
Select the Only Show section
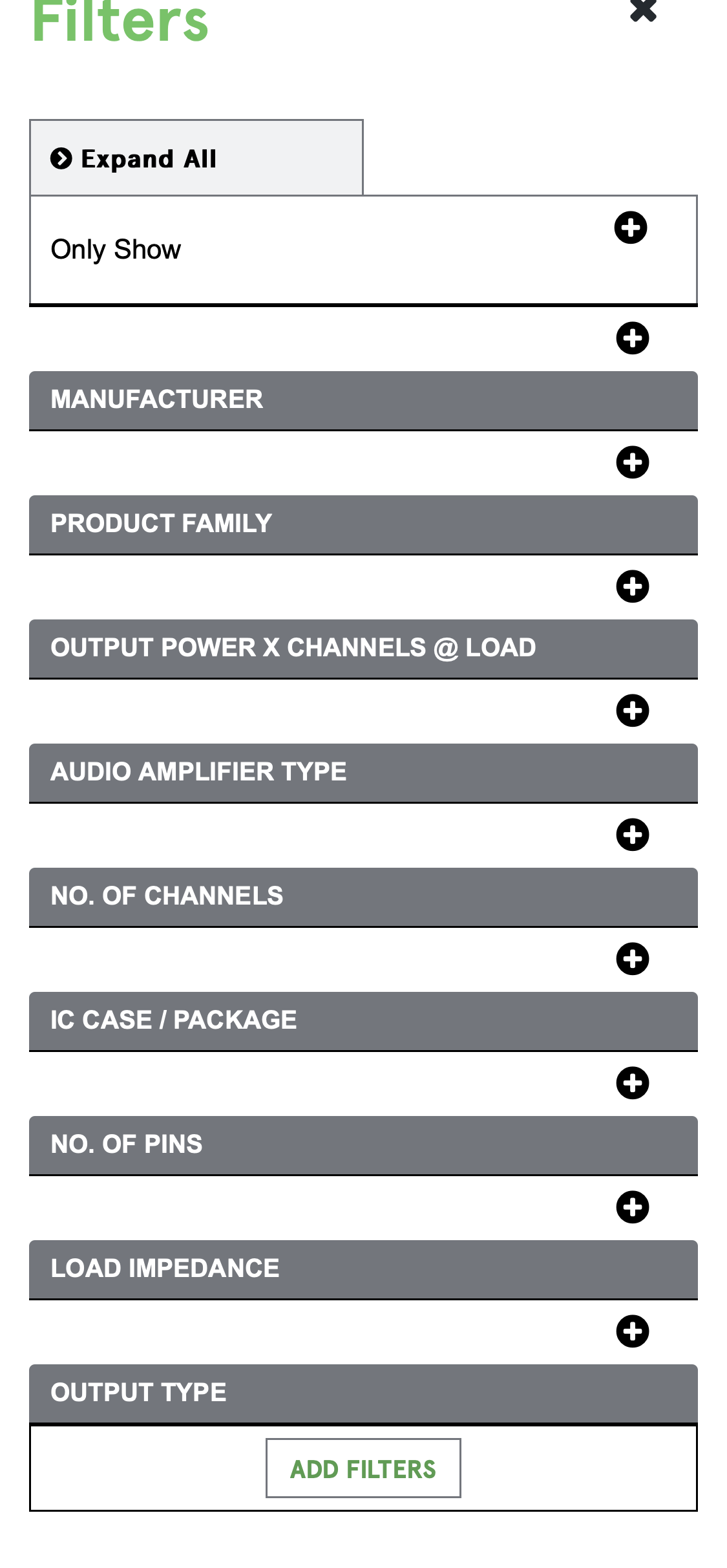point(116,249)
